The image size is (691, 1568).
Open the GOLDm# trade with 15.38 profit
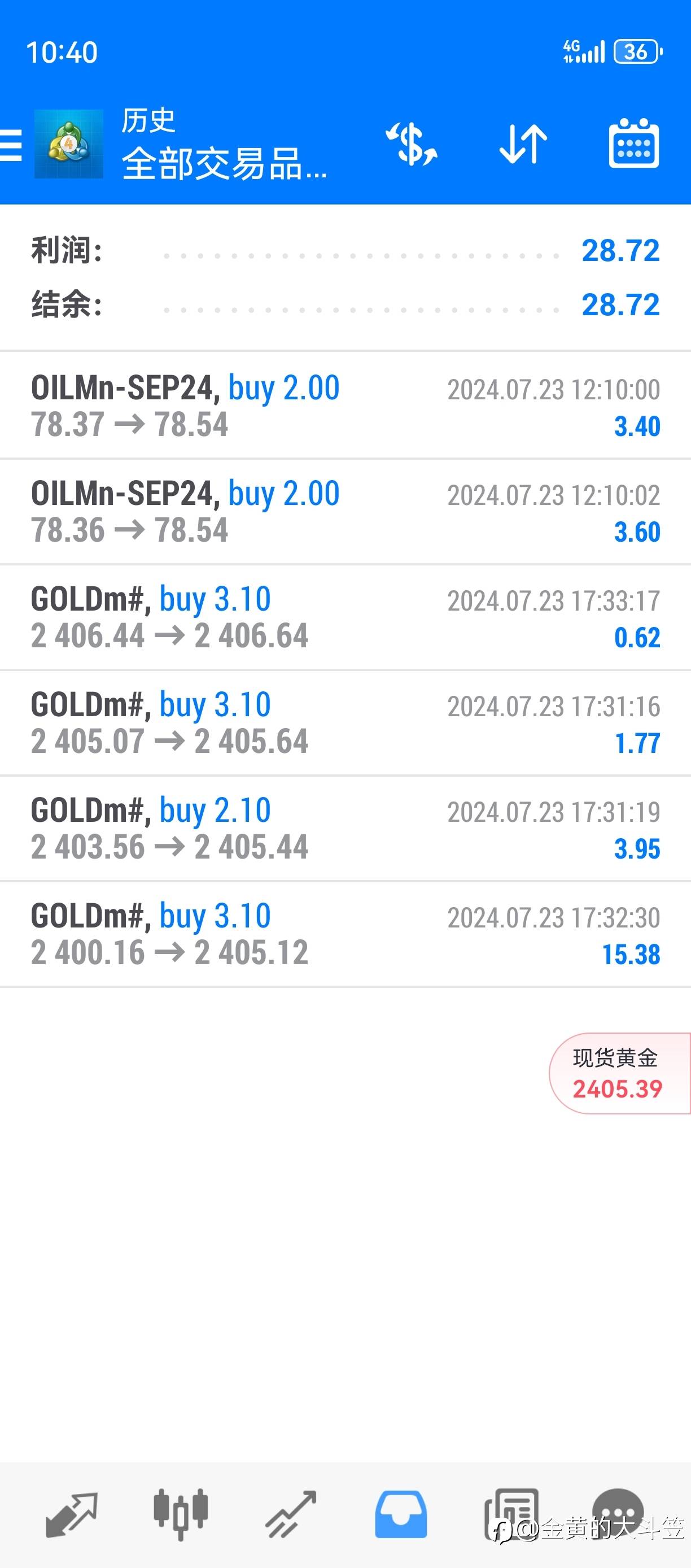pyautogui.click(x=345, y=934)
